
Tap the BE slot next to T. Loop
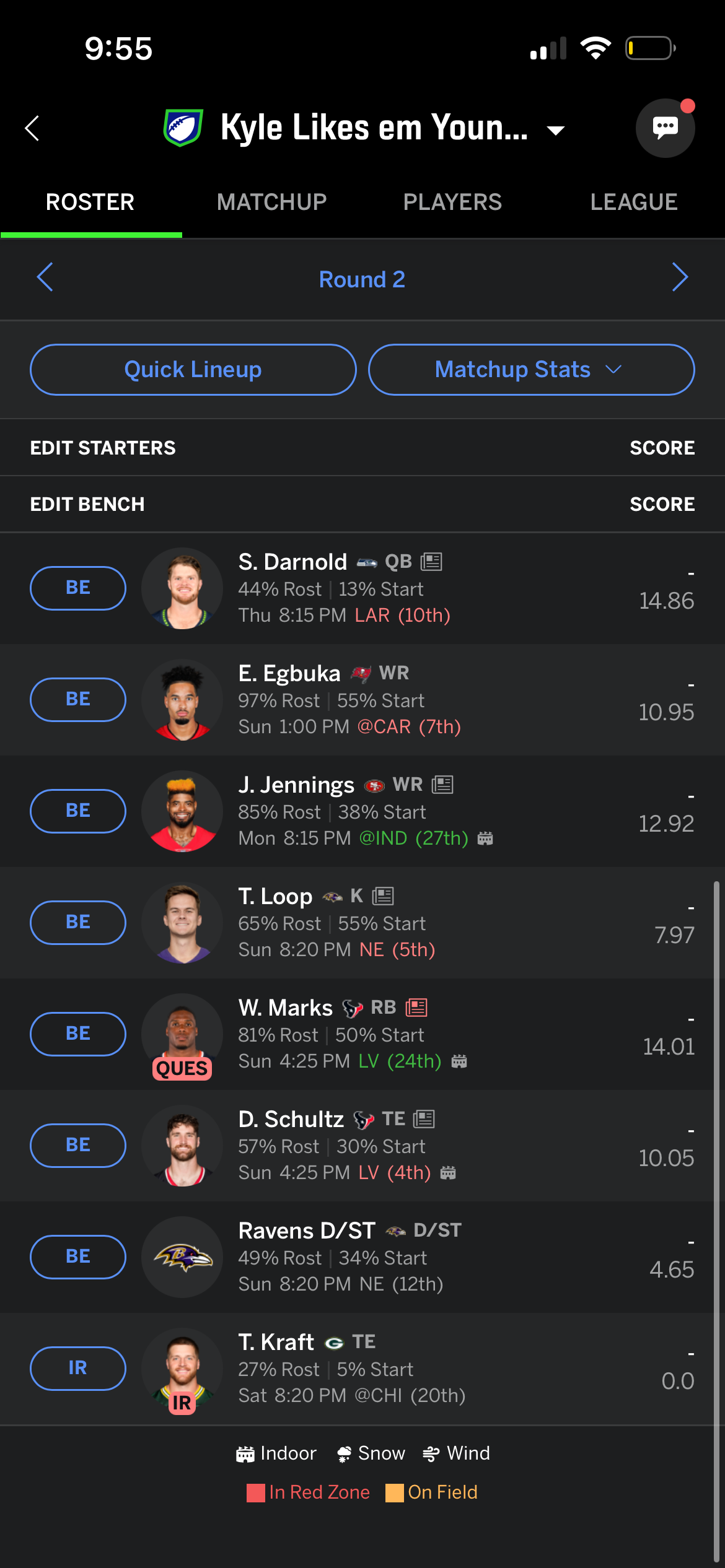click(x=78, y=922)
